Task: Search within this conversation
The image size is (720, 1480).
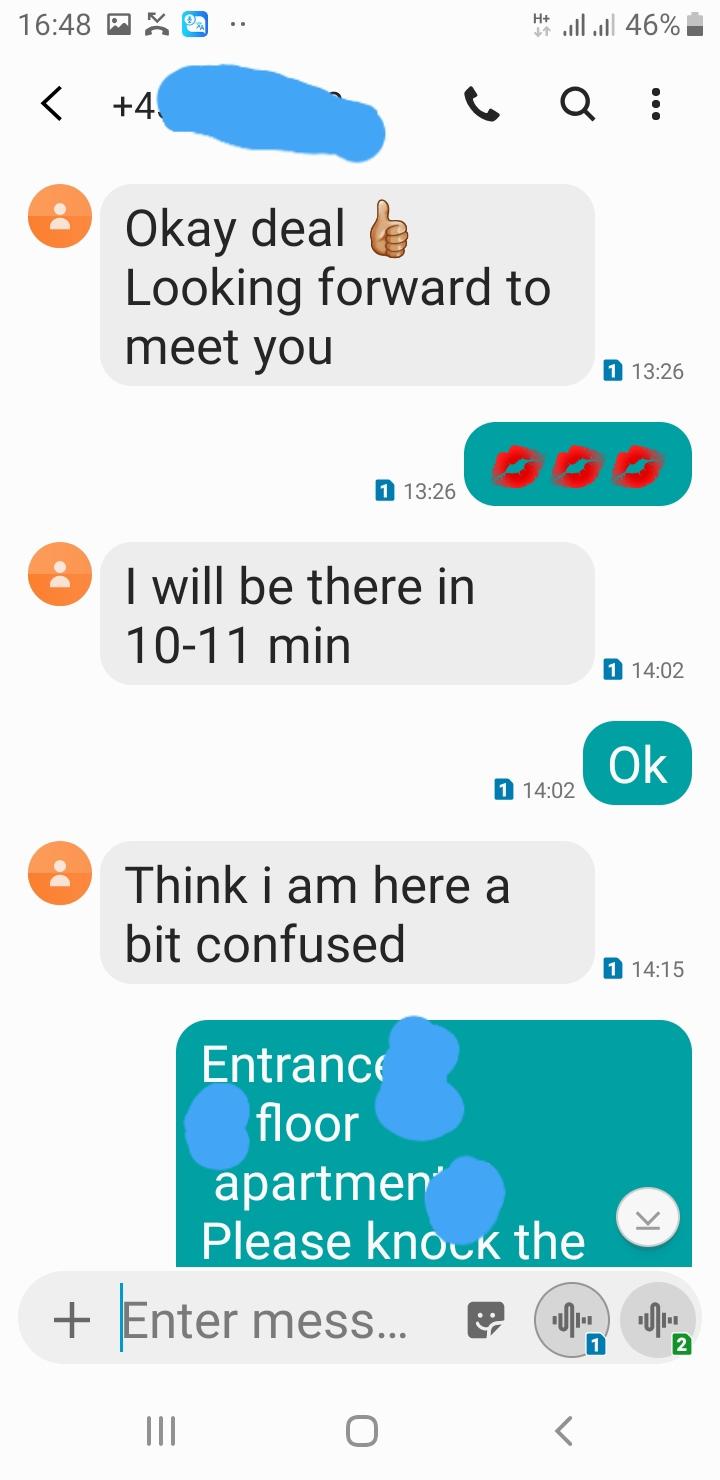Action: coord(577,104)
